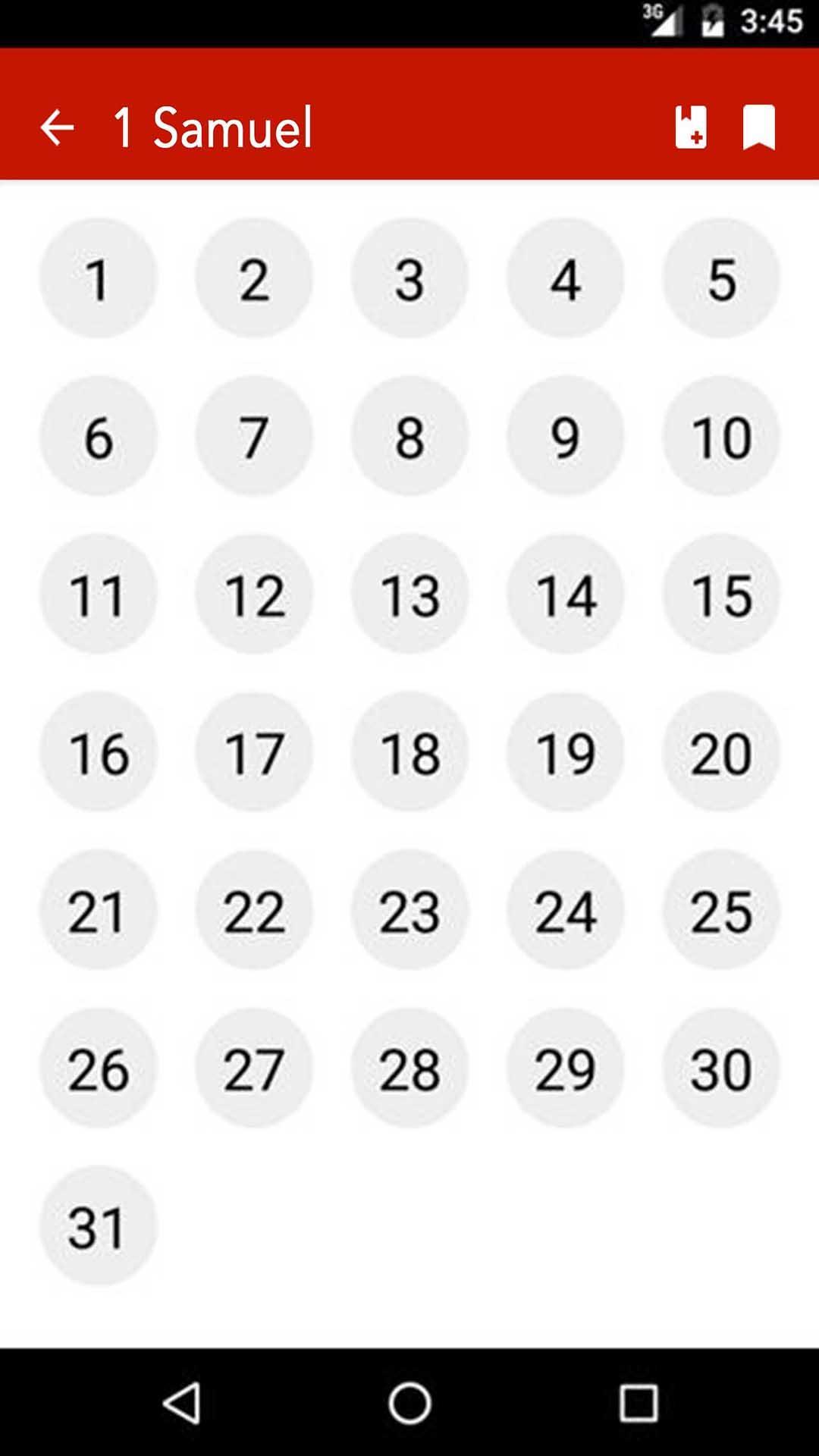This screenshot has width=819, height=1456.
Task: Open chapter 17
Action: tap(254, 752)
